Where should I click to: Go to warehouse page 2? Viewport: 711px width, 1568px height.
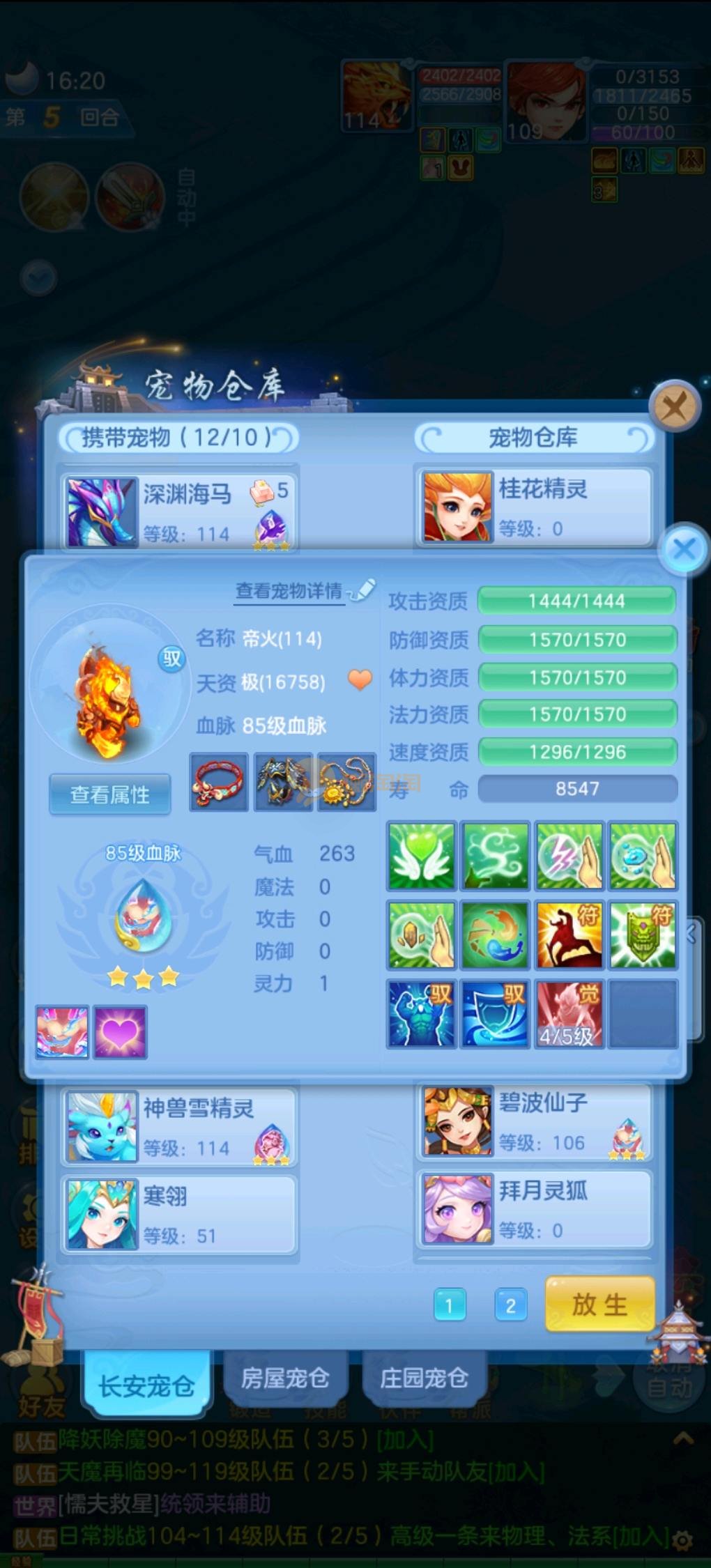(510, 1305)
